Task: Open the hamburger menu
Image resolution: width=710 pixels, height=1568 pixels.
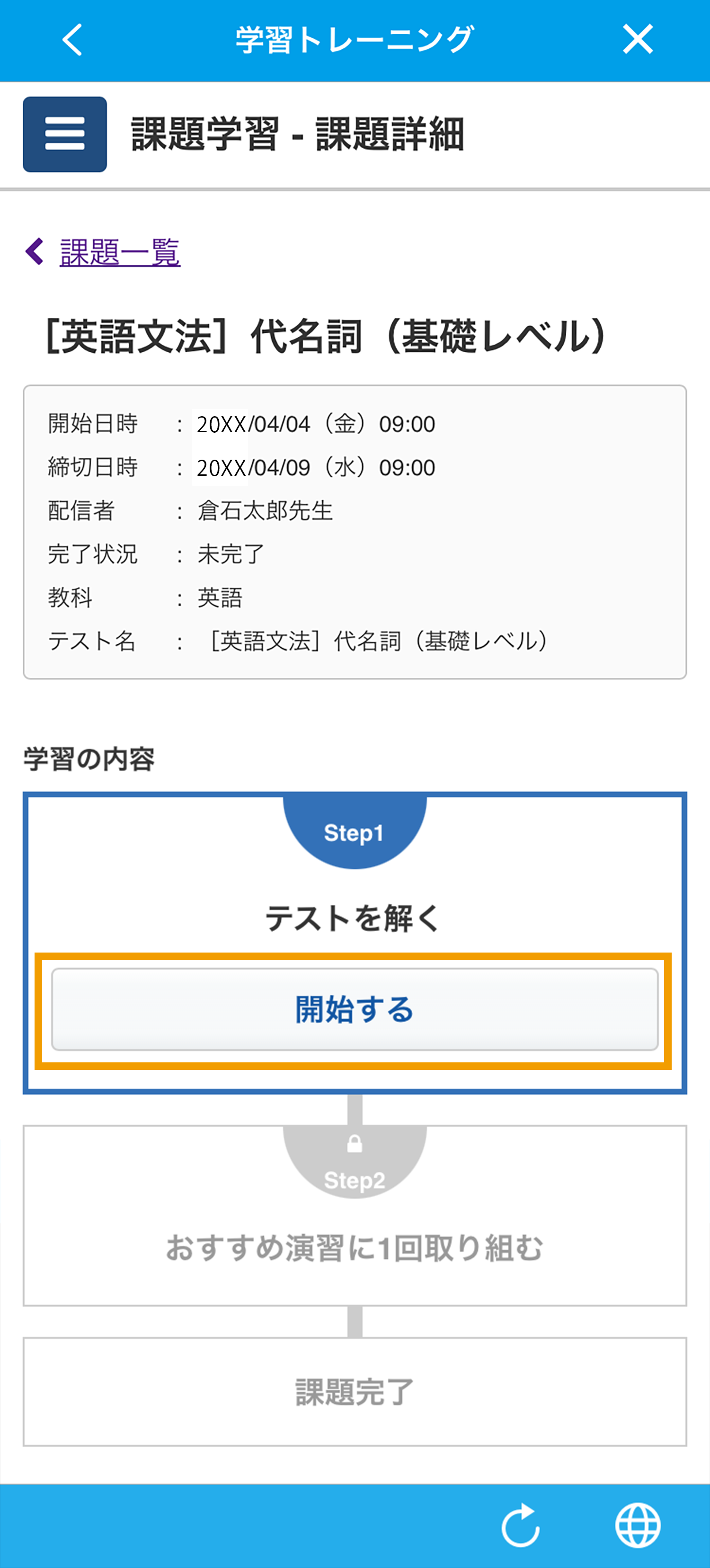Action: [x=65, y=134]
